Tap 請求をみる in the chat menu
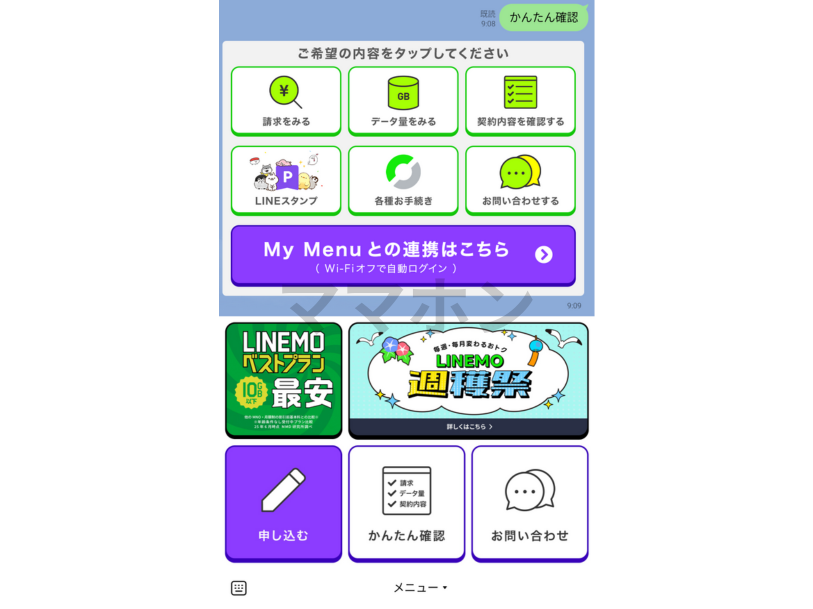 tap(286, 100)
